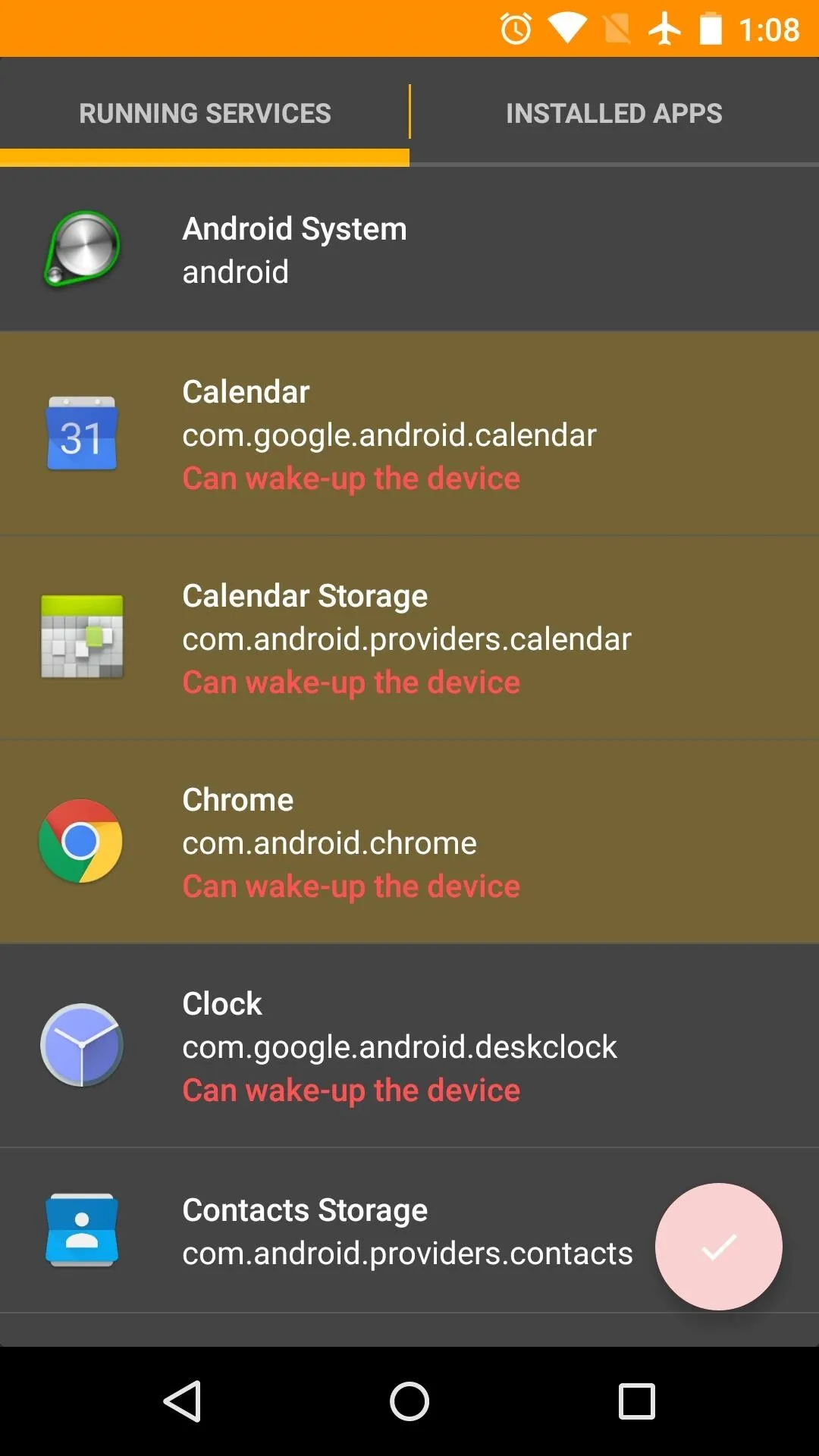
Task: Select the Clock app row
Action: 409,1046
